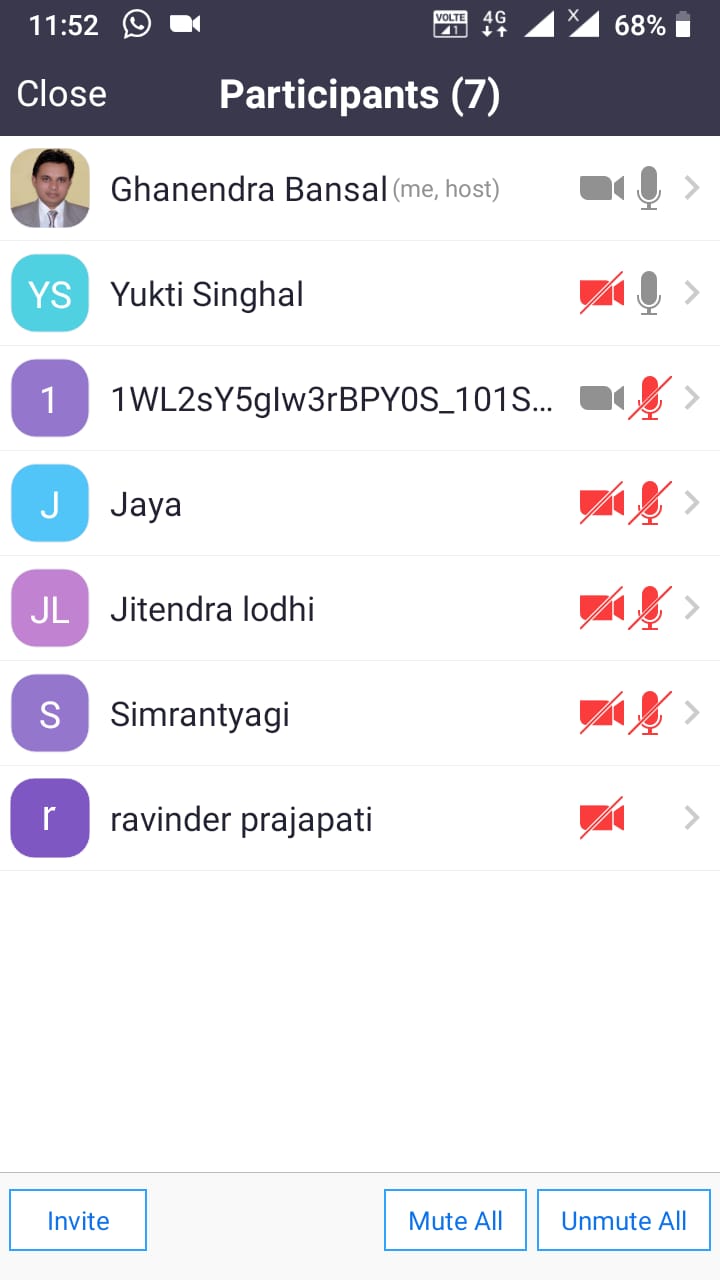Open Ghanendra Bansal's participant options

(x=360, y=188)
